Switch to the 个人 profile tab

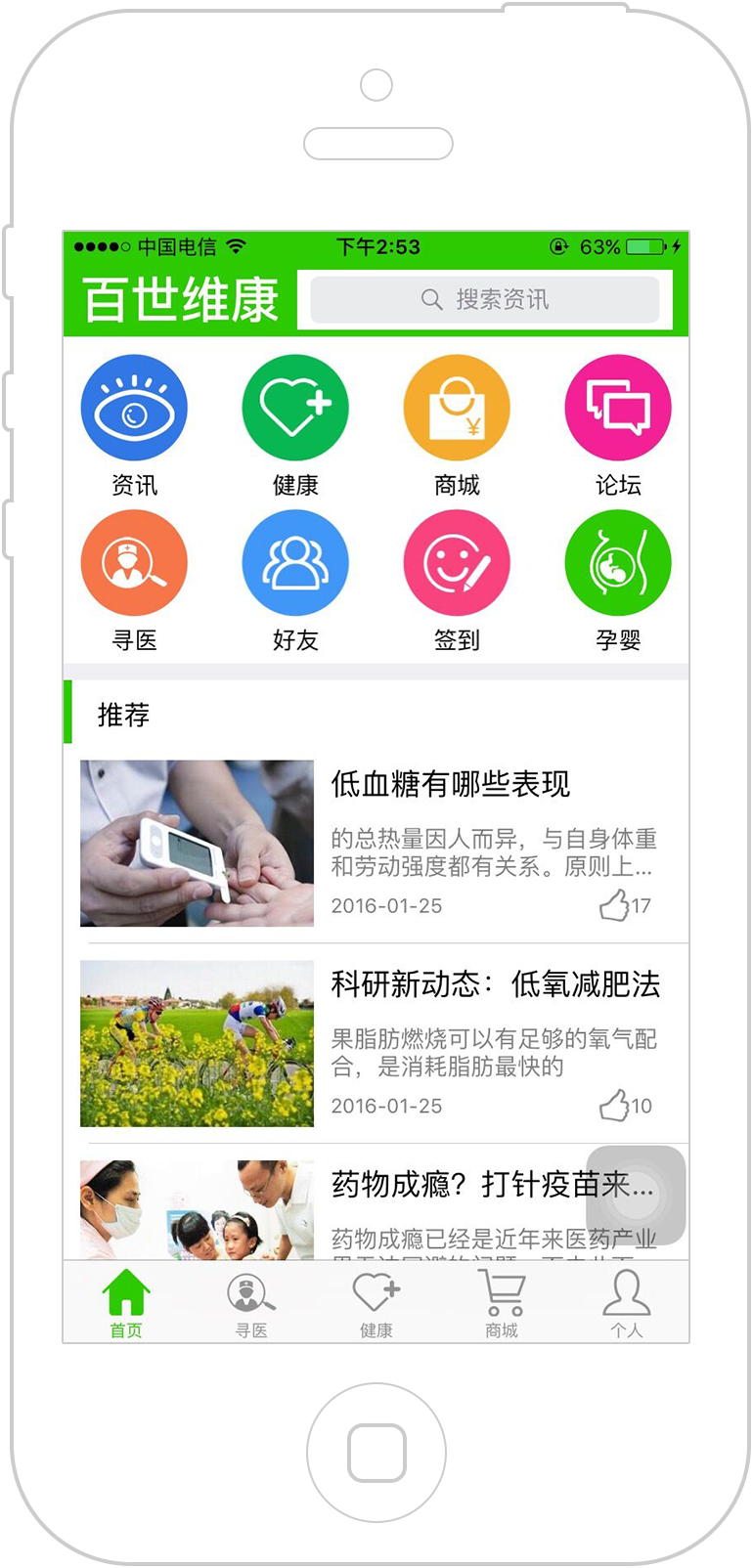[627, 1303]
